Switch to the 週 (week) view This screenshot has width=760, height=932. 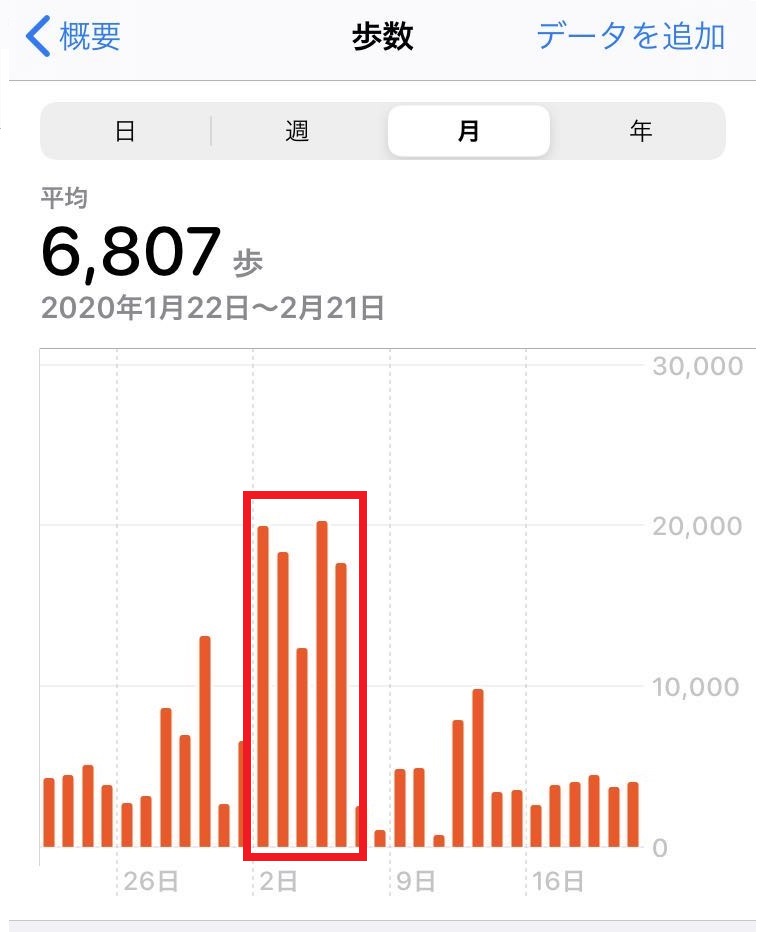pyautogui.click(x=295, y=130)
